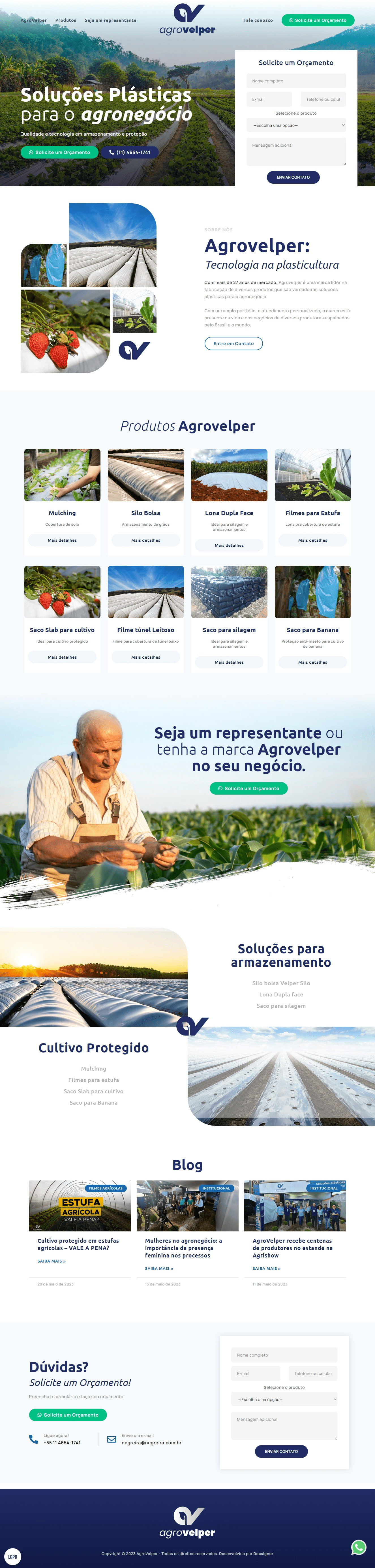Open Fale conosco in the header
375x1568 pixels.
pyautogui.click(x=258, y=20)
